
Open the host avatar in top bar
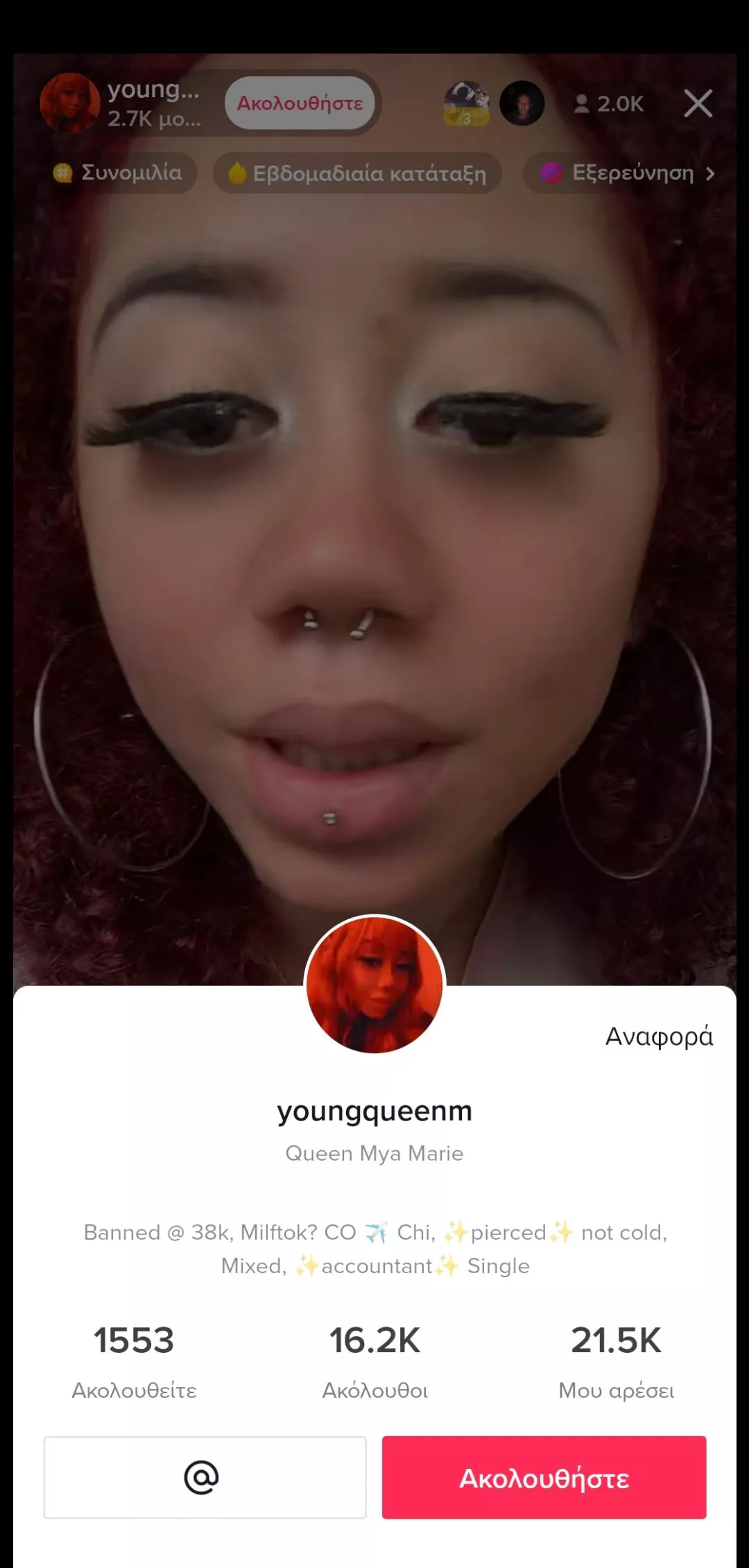pos(69,103)
